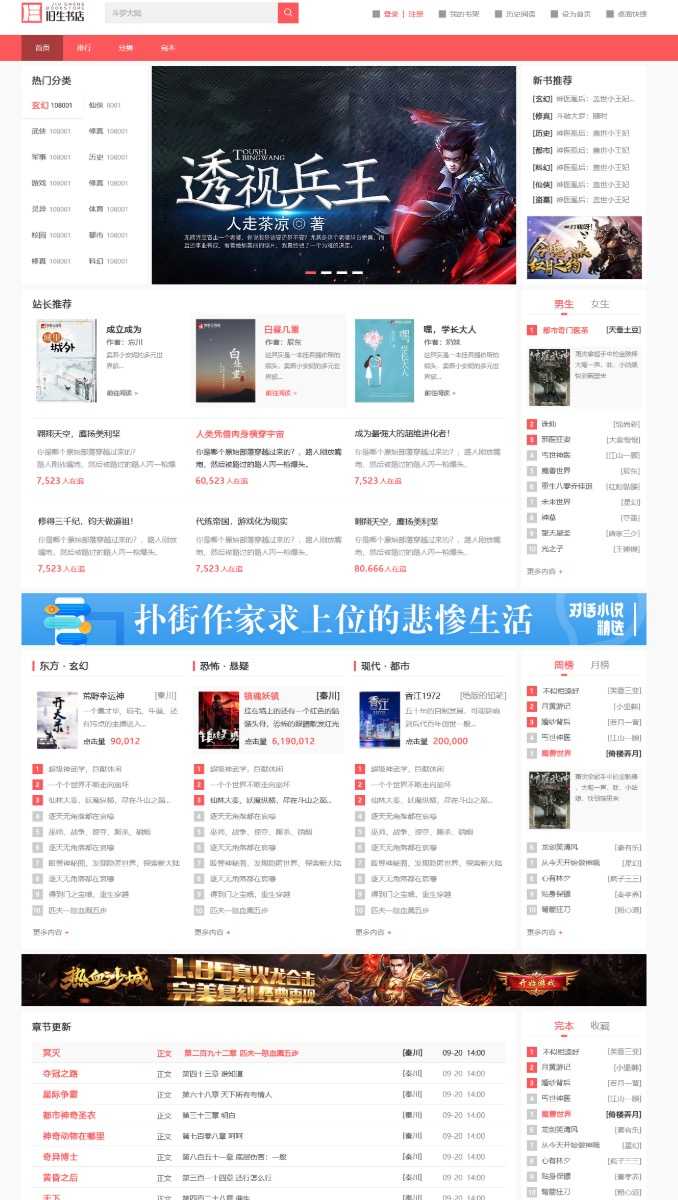The width and height of the screenshot is (678, 1200).
Task: Open 我的书架 bookshelf link
Action: [463, 14]
